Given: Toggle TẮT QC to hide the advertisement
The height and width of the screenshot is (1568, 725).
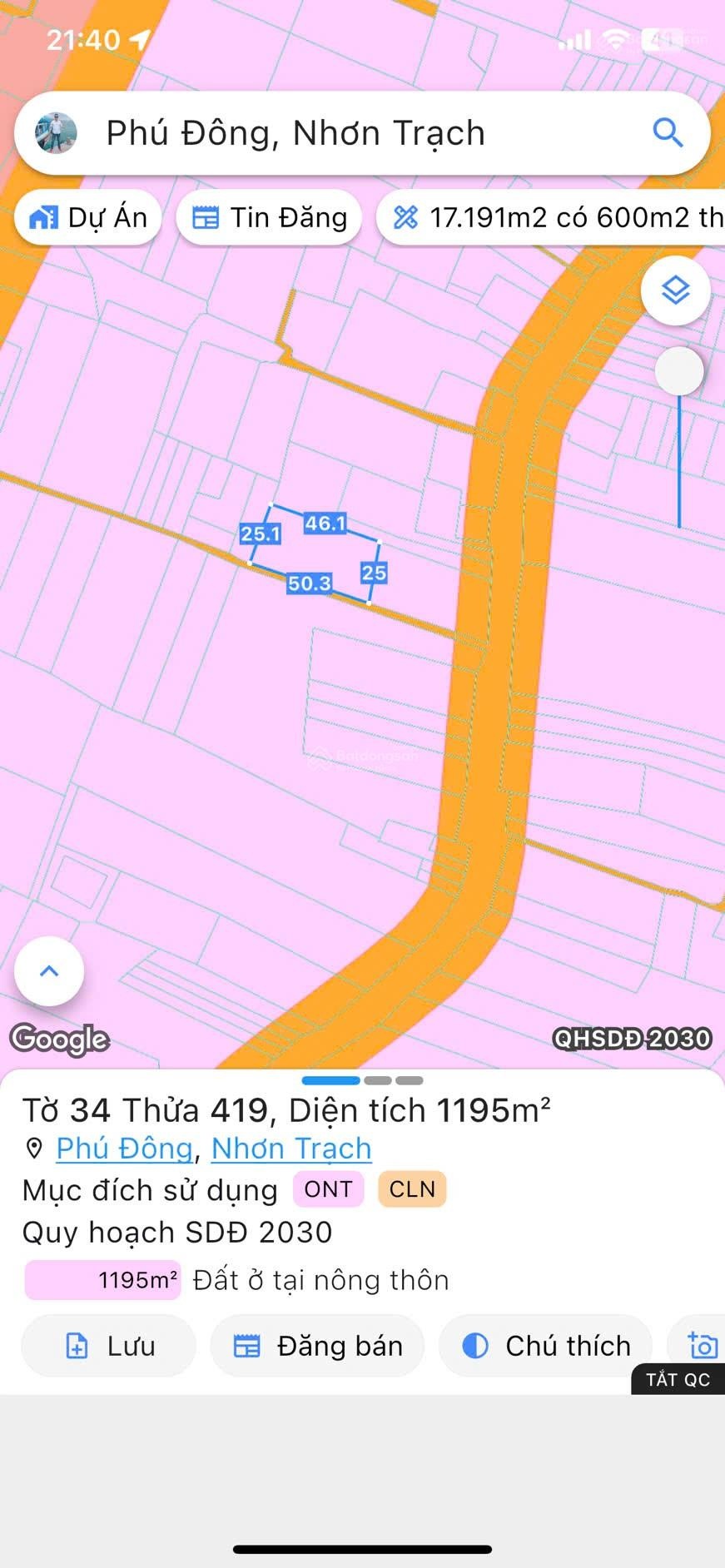Looking at the screenshot, I should [x=677, y=1379].
